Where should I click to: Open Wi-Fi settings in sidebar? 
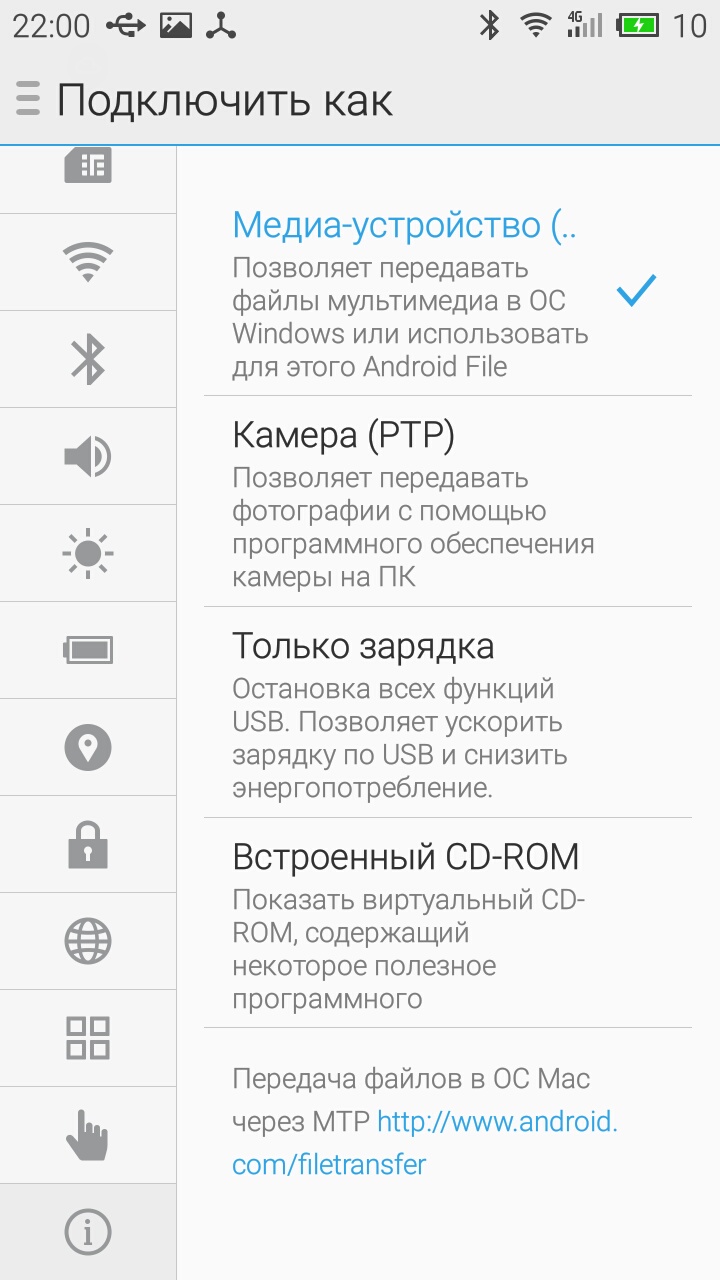click(88, 263)
